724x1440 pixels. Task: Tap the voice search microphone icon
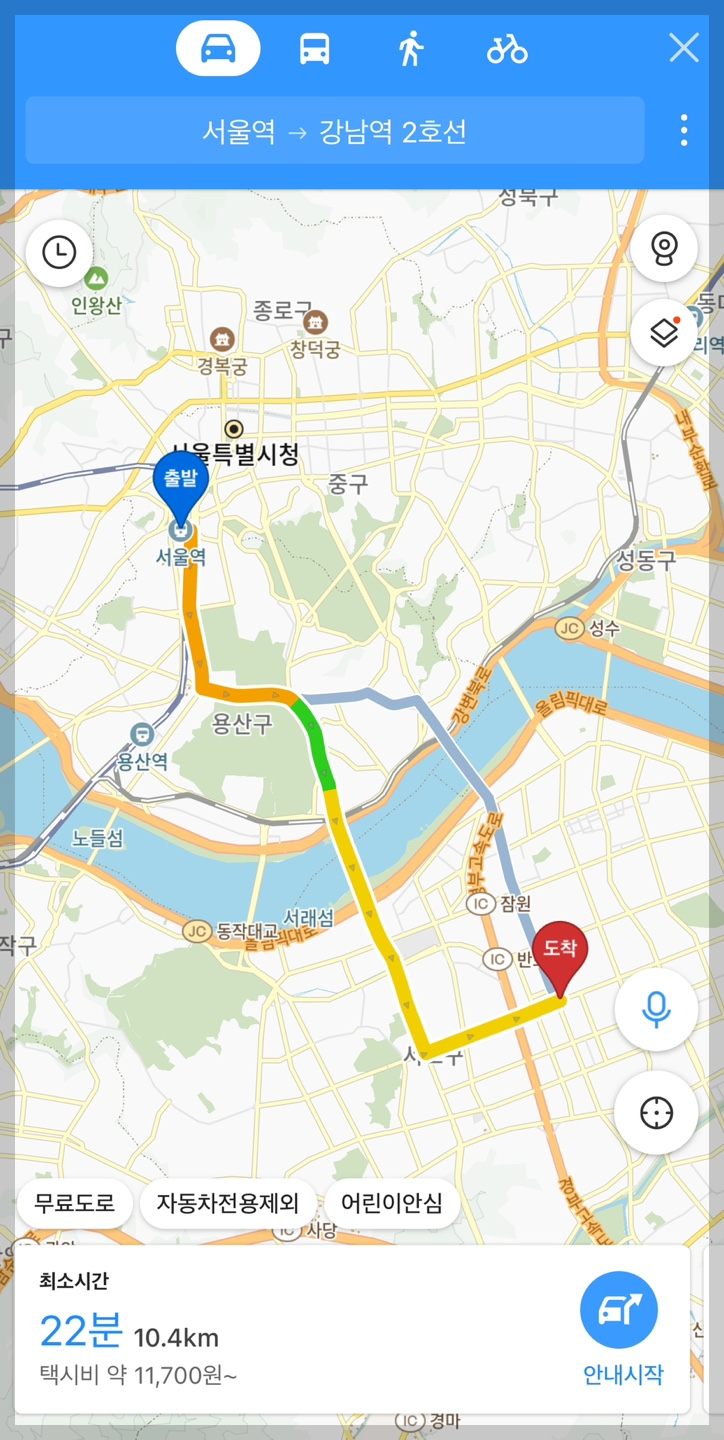coord(656,1010)
